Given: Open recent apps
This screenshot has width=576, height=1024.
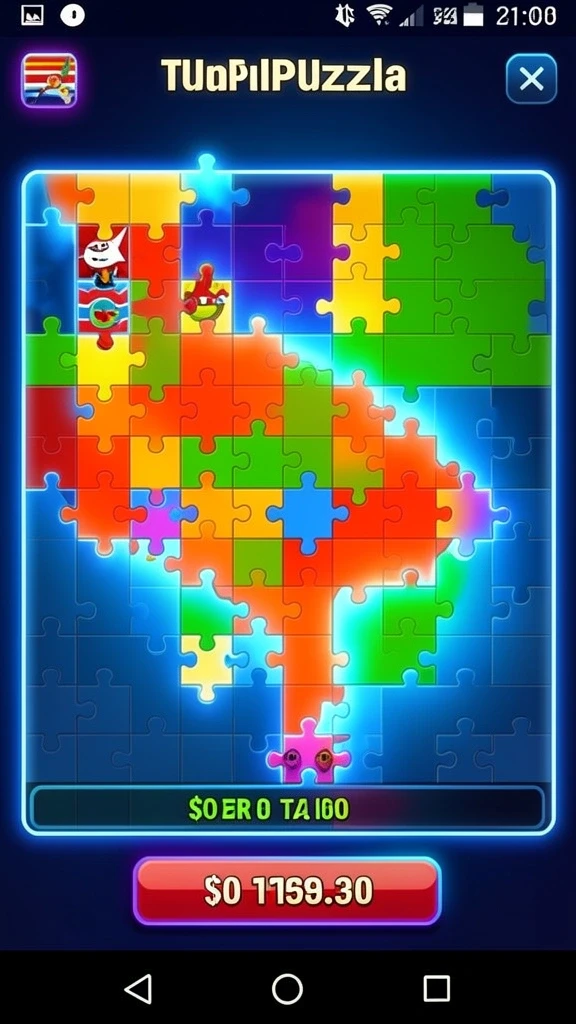Looking at the screenshot, I should [436, 989].
